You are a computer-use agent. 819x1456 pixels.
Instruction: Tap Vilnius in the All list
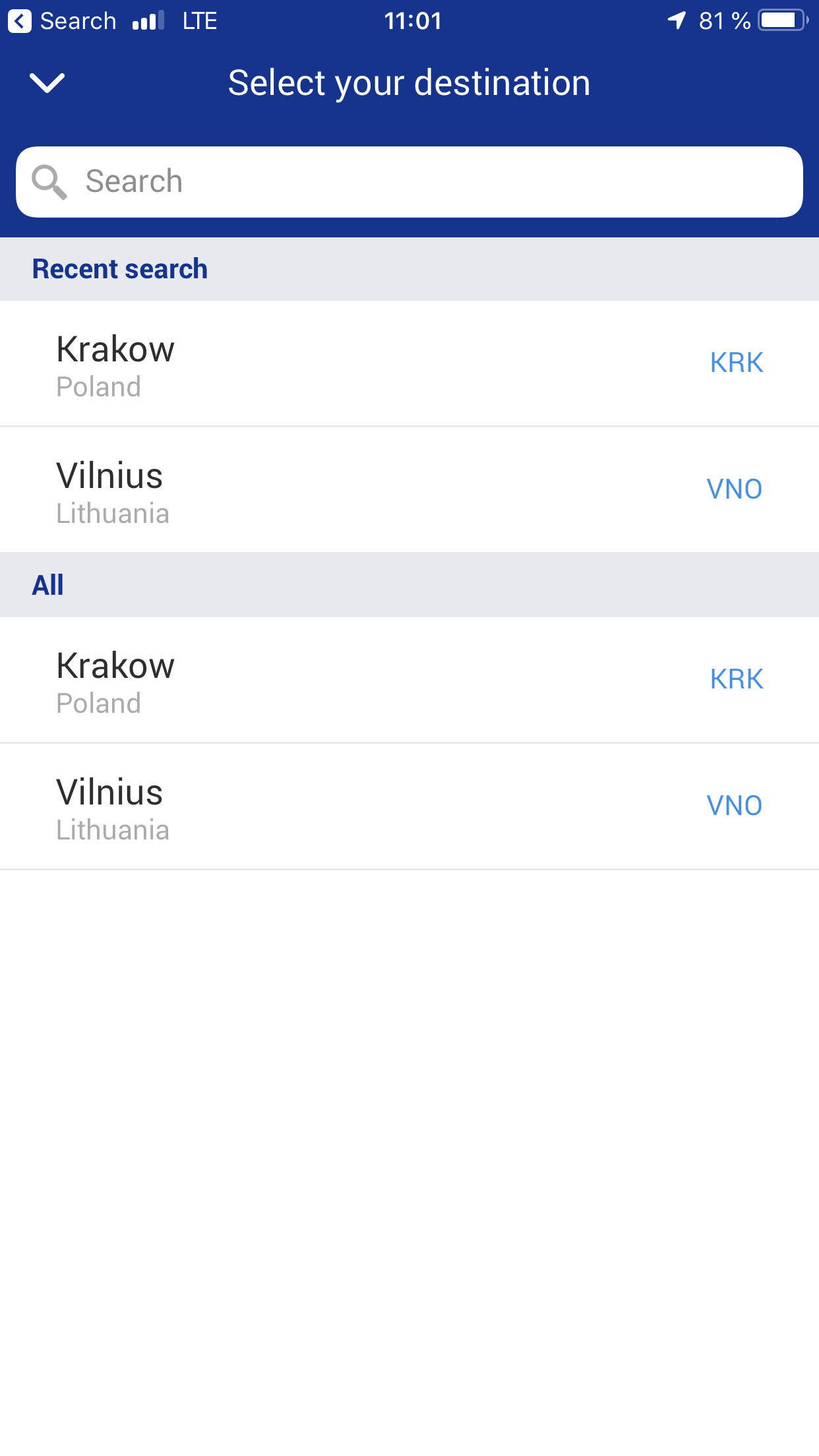click(409, 806)
